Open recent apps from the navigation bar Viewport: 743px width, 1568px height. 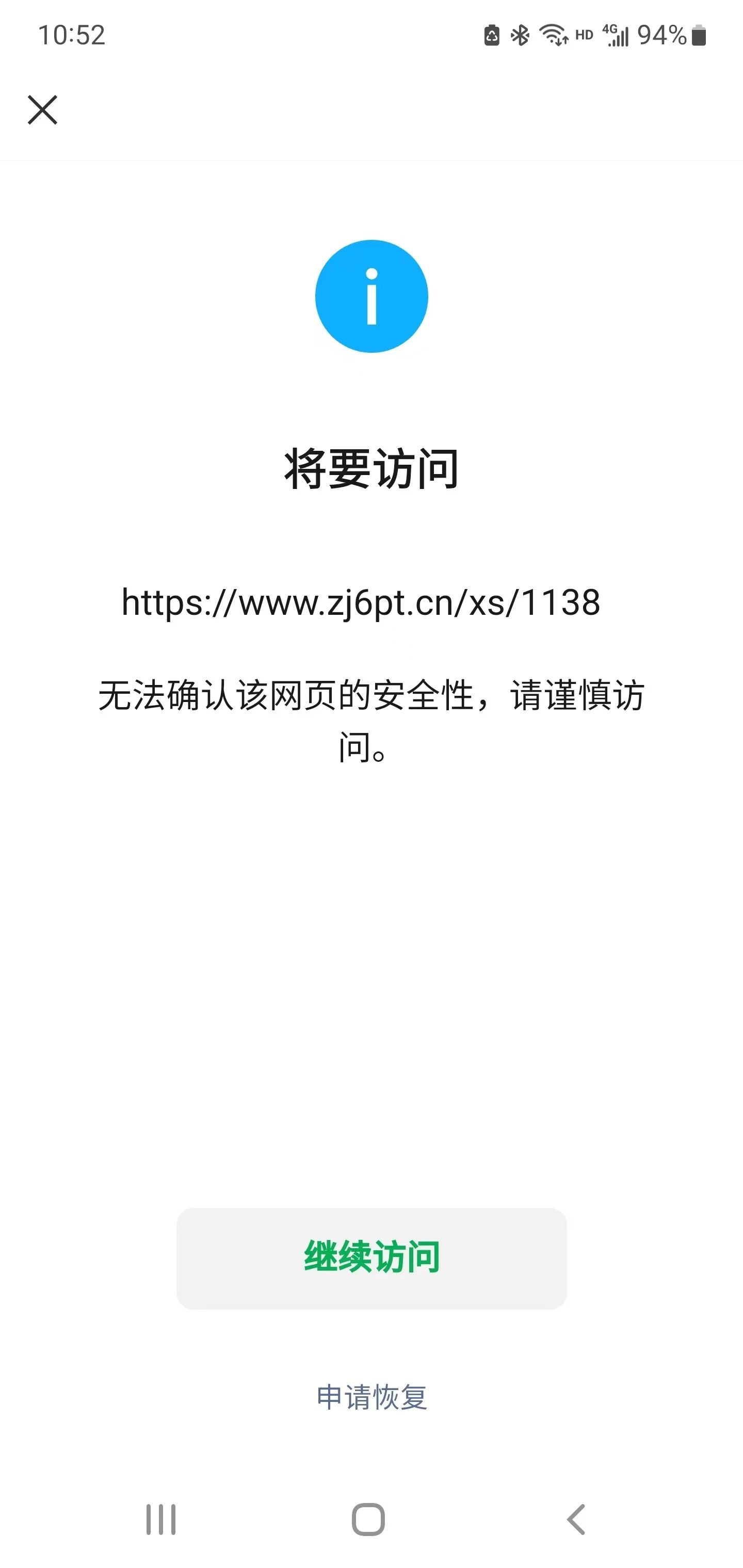click(x=161, y=1520)
